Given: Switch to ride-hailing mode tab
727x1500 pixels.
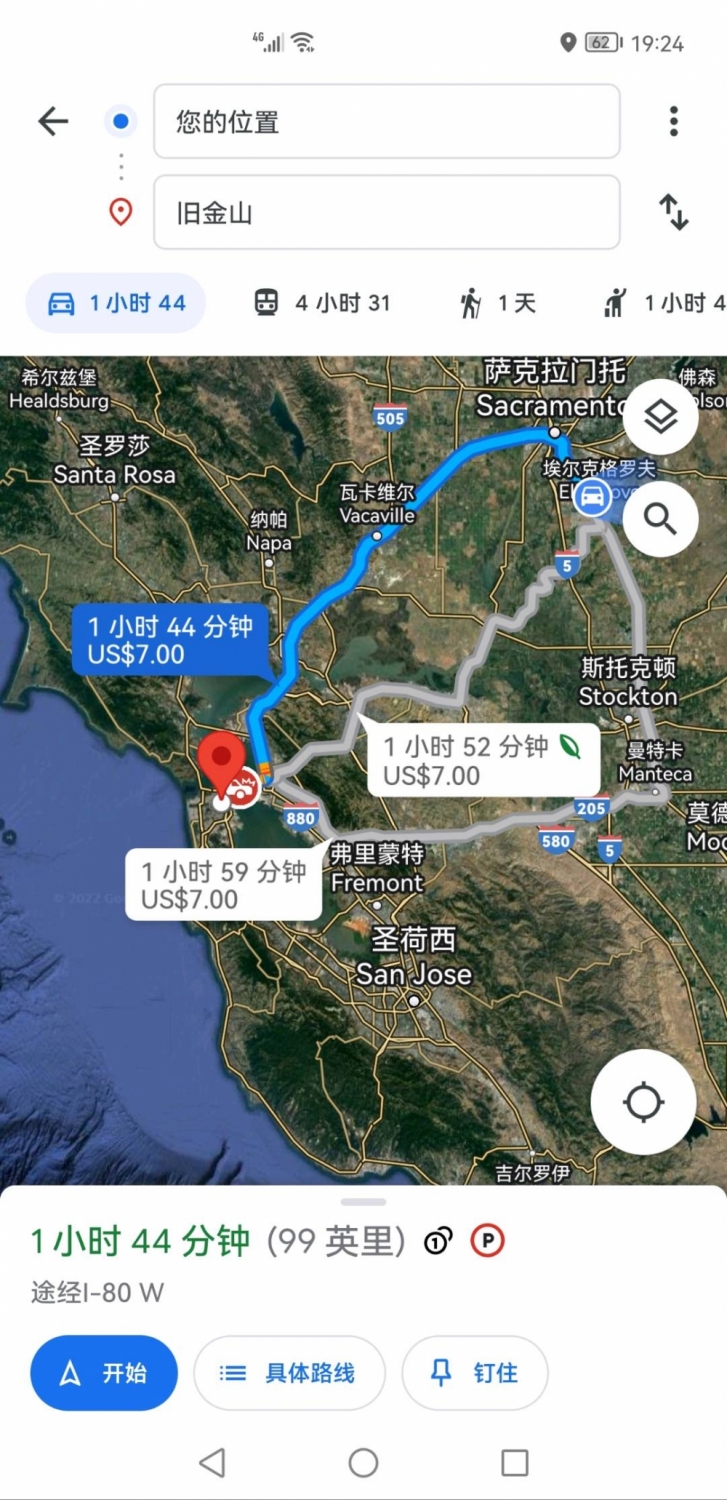Looking at the screenshot, I should click(x=664, y=303).
